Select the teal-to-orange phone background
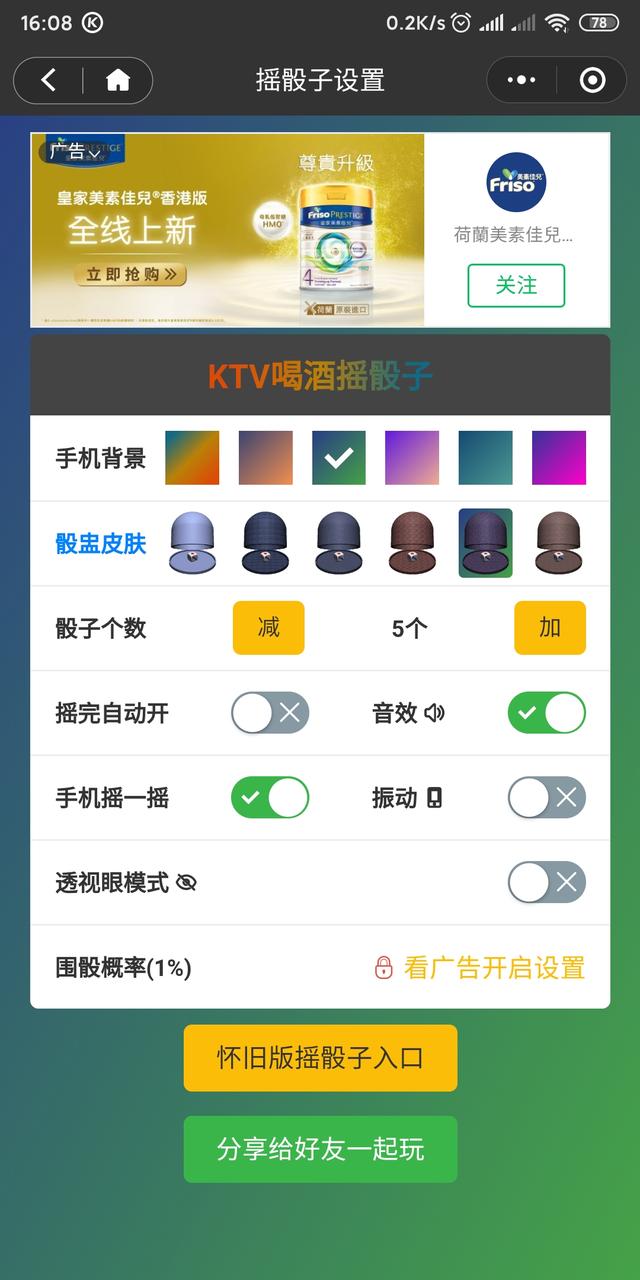Image resolution: width=640 pixels, height=1280 pixels. click(x=192, y=458)
